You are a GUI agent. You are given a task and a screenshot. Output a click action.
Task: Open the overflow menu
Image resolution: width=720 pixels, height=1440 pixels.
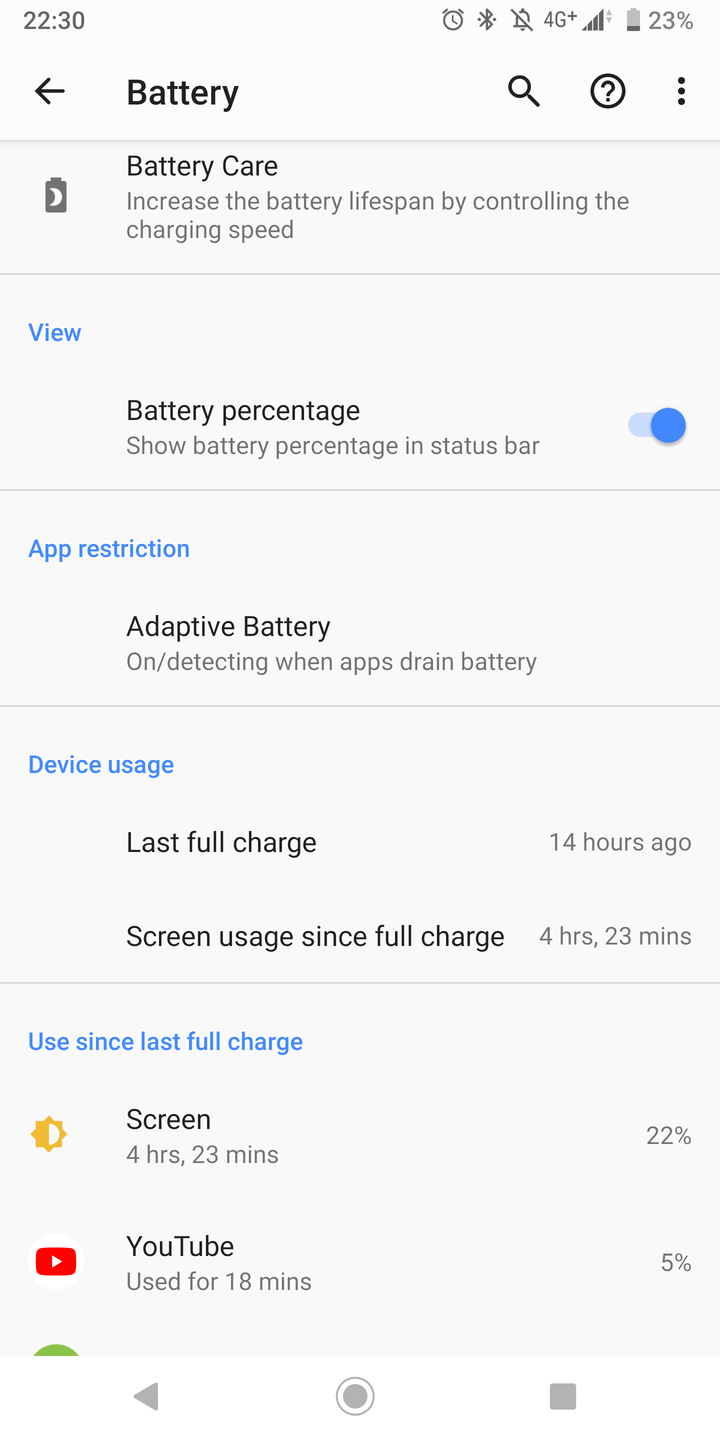(681, 92)
